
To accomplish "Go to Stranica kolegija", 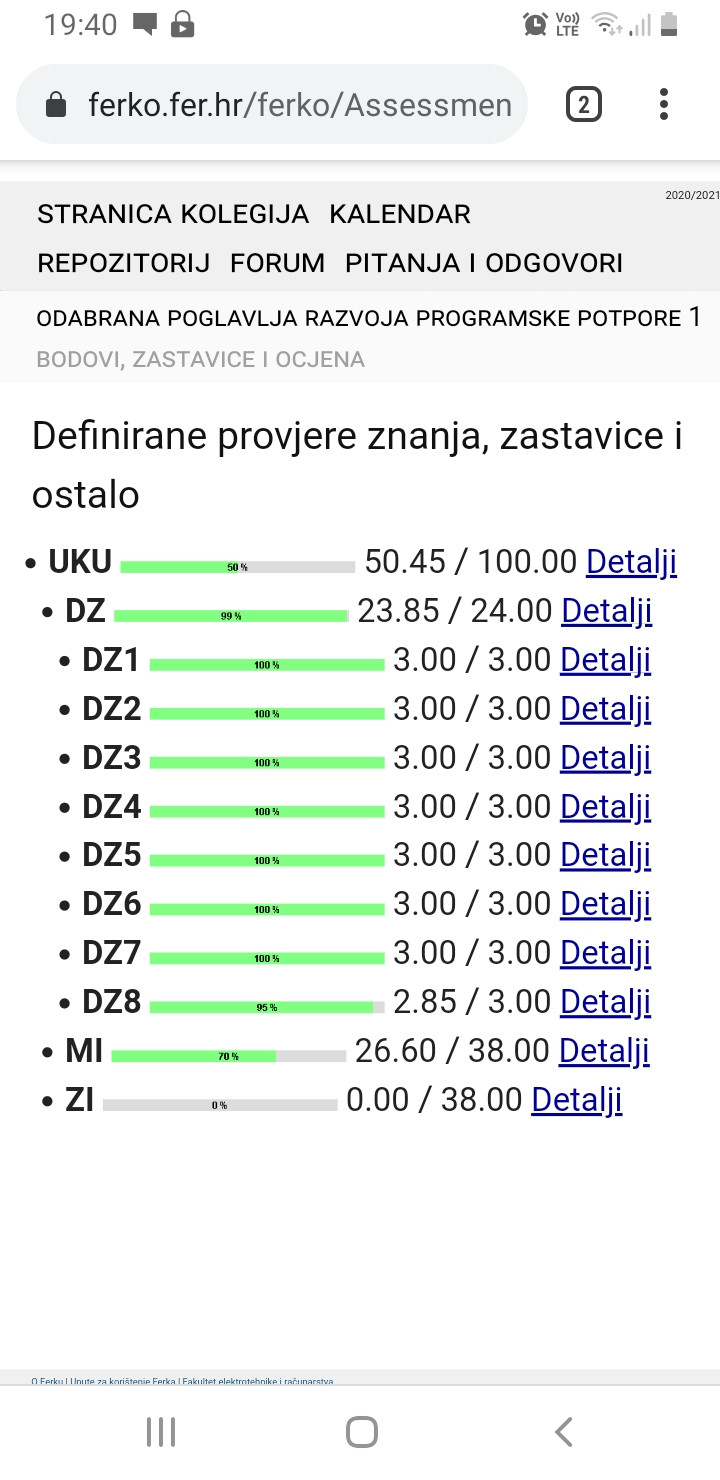I will [x=173, y=214].
